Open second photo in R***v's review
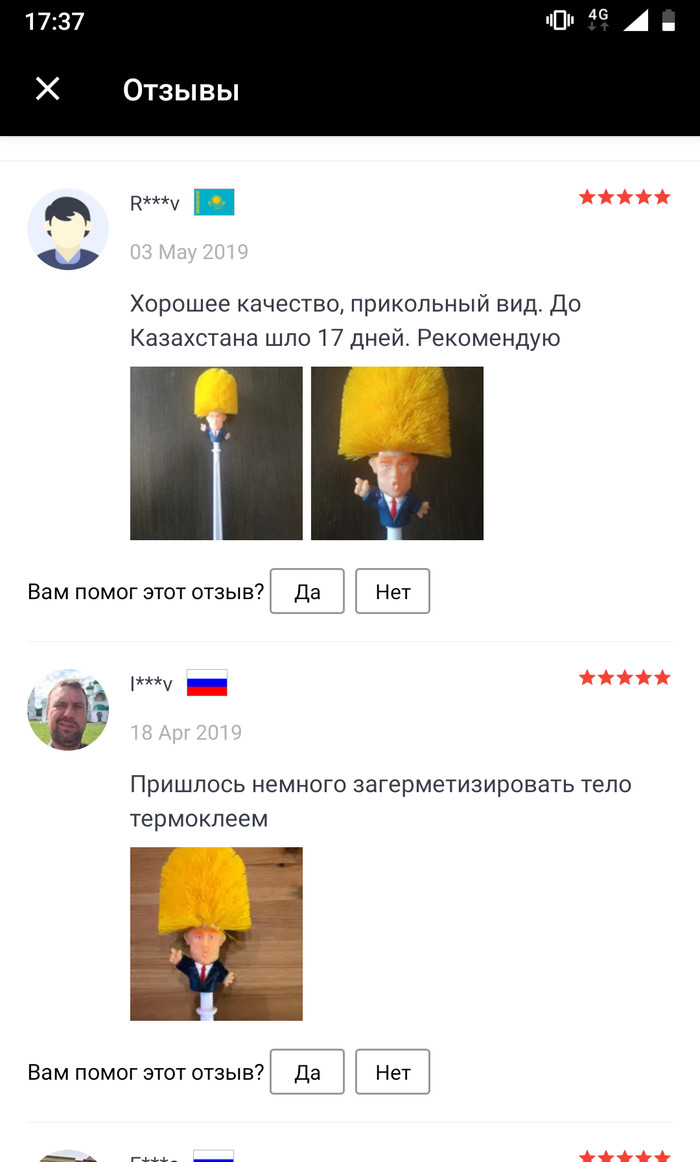 point(397,453)
